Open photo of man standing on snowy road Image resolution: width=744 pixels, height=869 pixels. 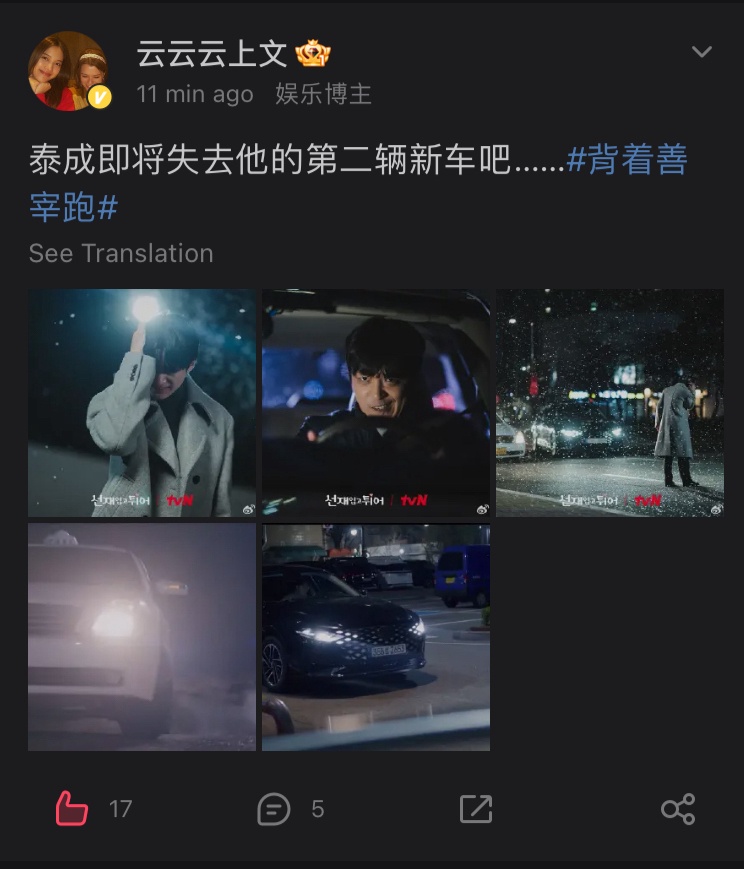610,403
